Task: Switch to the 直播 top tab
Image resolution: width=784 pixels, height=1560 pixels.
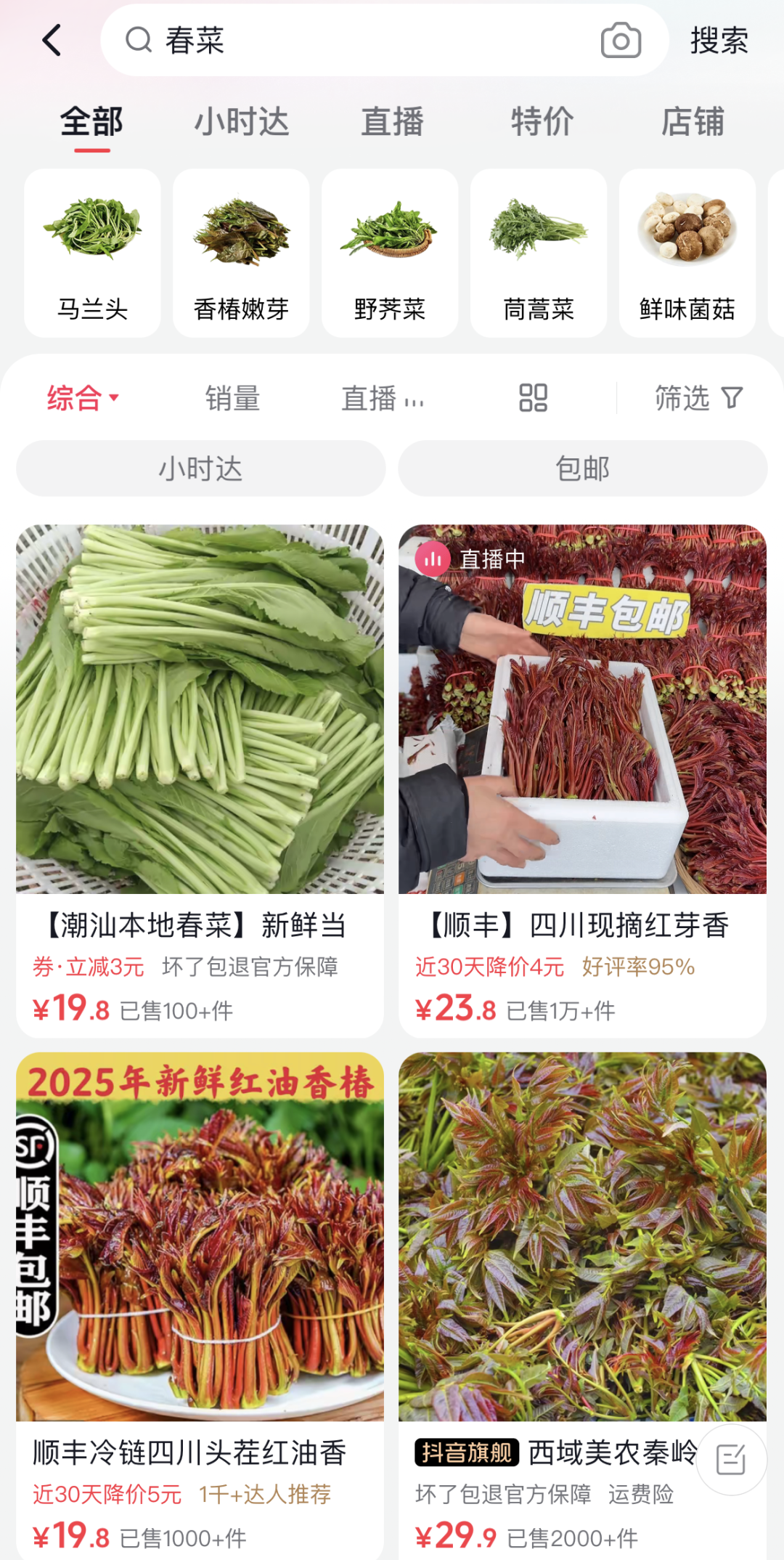Action: (392, 121)
